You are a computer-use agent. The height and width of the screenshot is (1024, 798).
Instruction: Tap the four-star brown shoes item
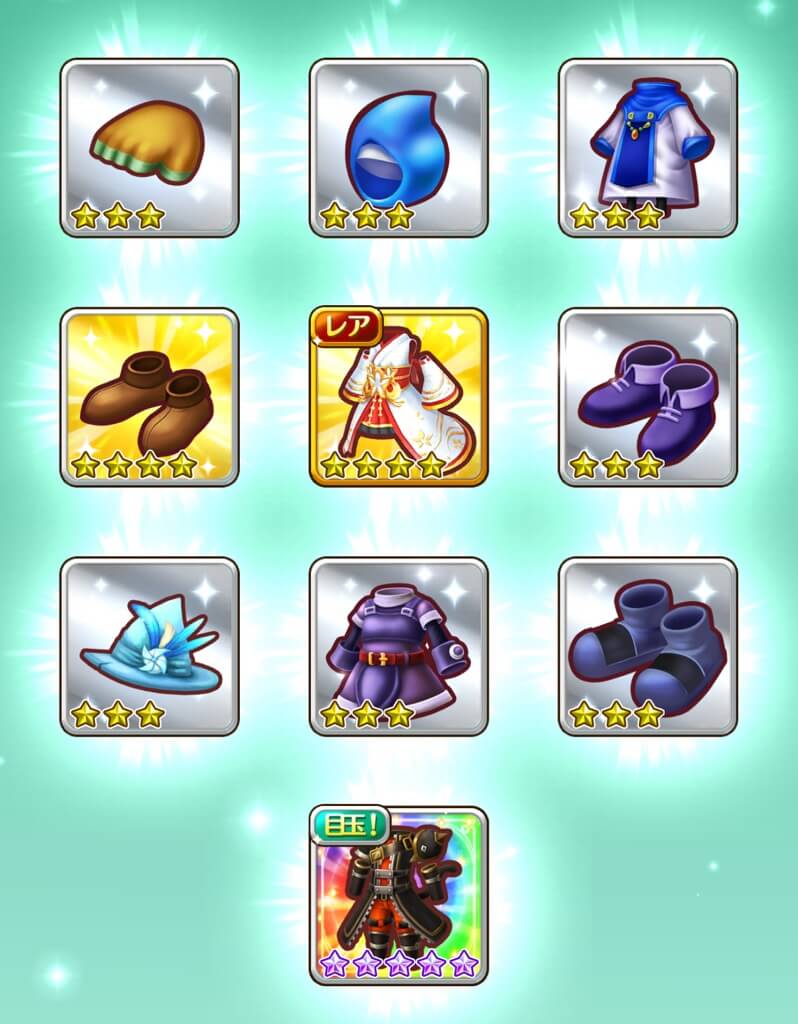tap(149, 396)
